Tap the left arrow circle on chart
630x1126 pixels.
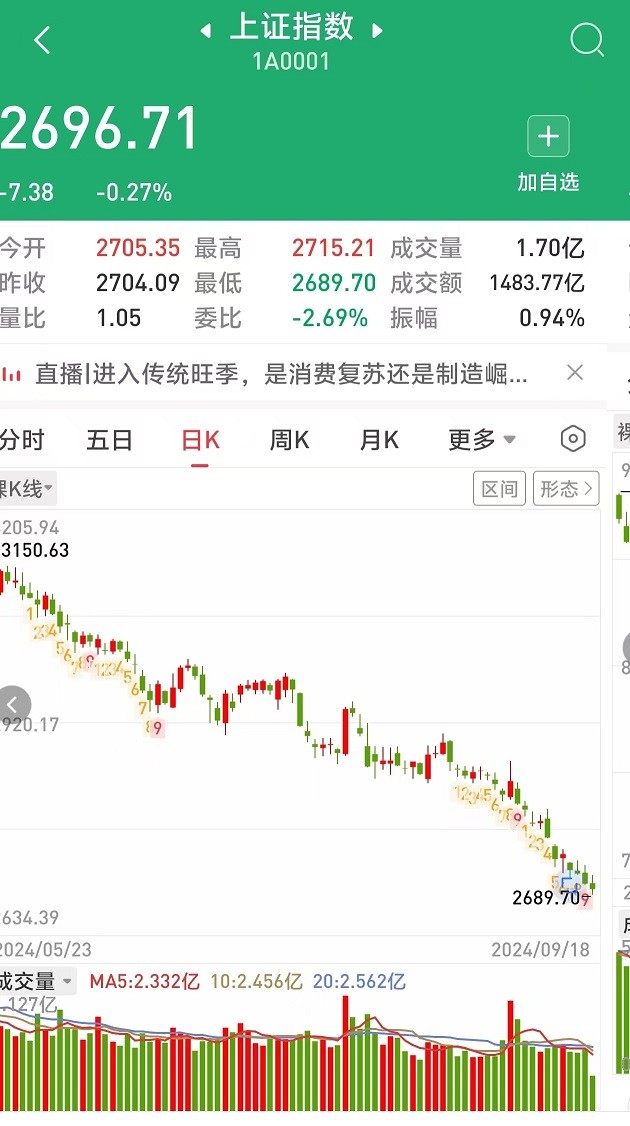[x=14, y=703]
